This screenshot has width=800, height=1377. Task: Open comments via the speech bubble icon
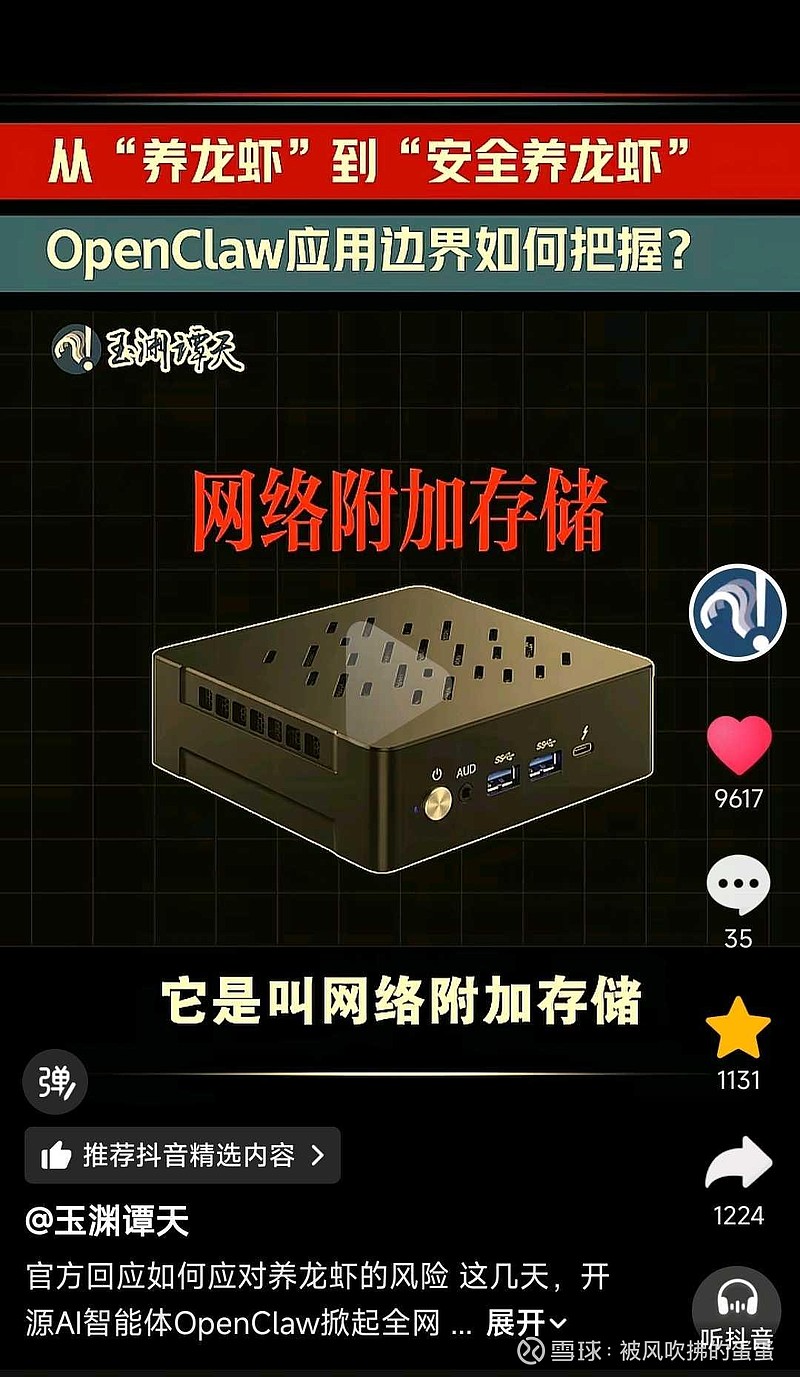tap(738, 884)
